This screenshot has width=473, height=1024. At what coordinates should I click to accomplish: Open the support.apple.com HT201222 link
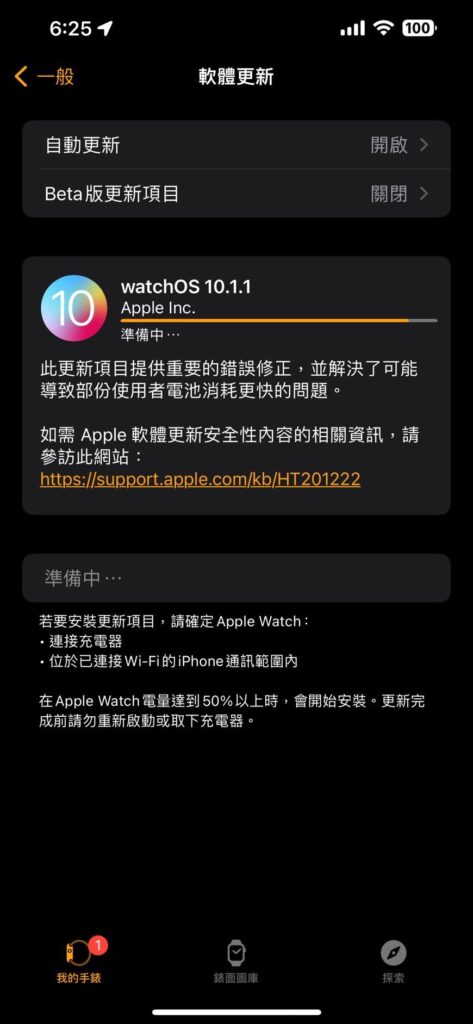(200, 479)
